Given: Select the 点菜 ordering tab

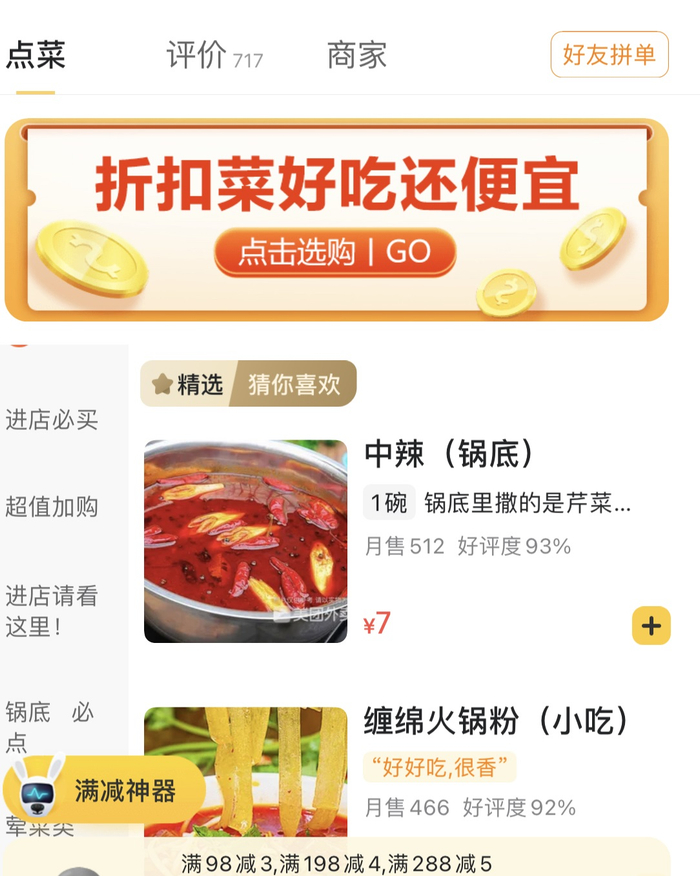Looking at the screenshot, I should point(36,56).
